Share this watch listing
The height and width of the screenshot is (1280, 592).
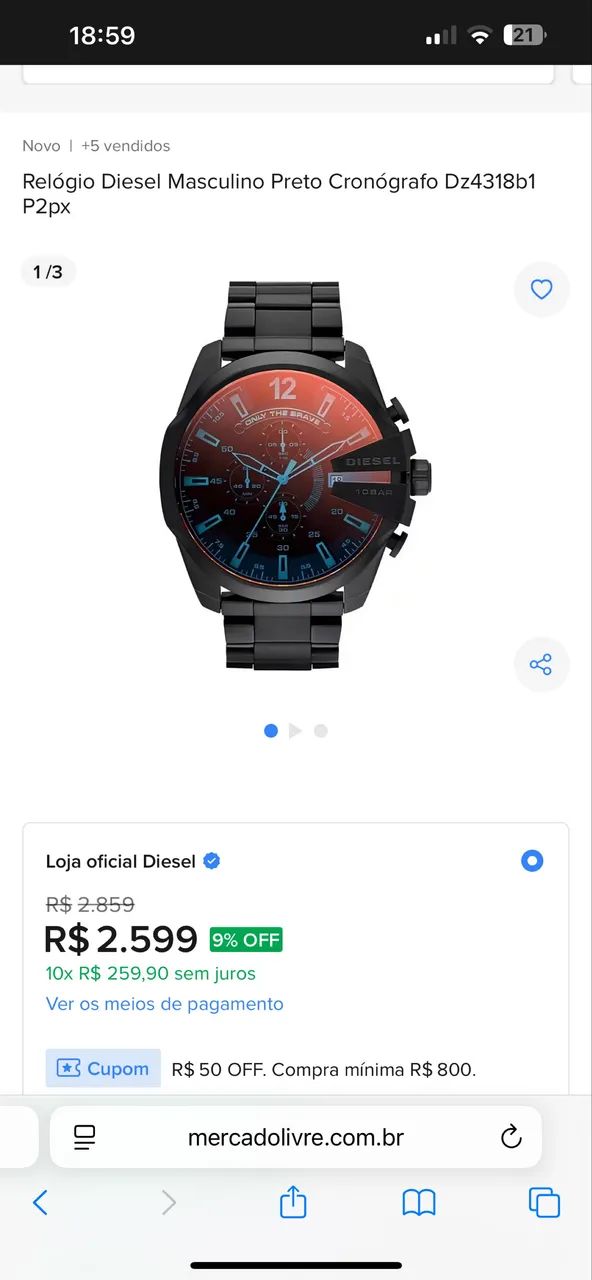pos(541,665)
